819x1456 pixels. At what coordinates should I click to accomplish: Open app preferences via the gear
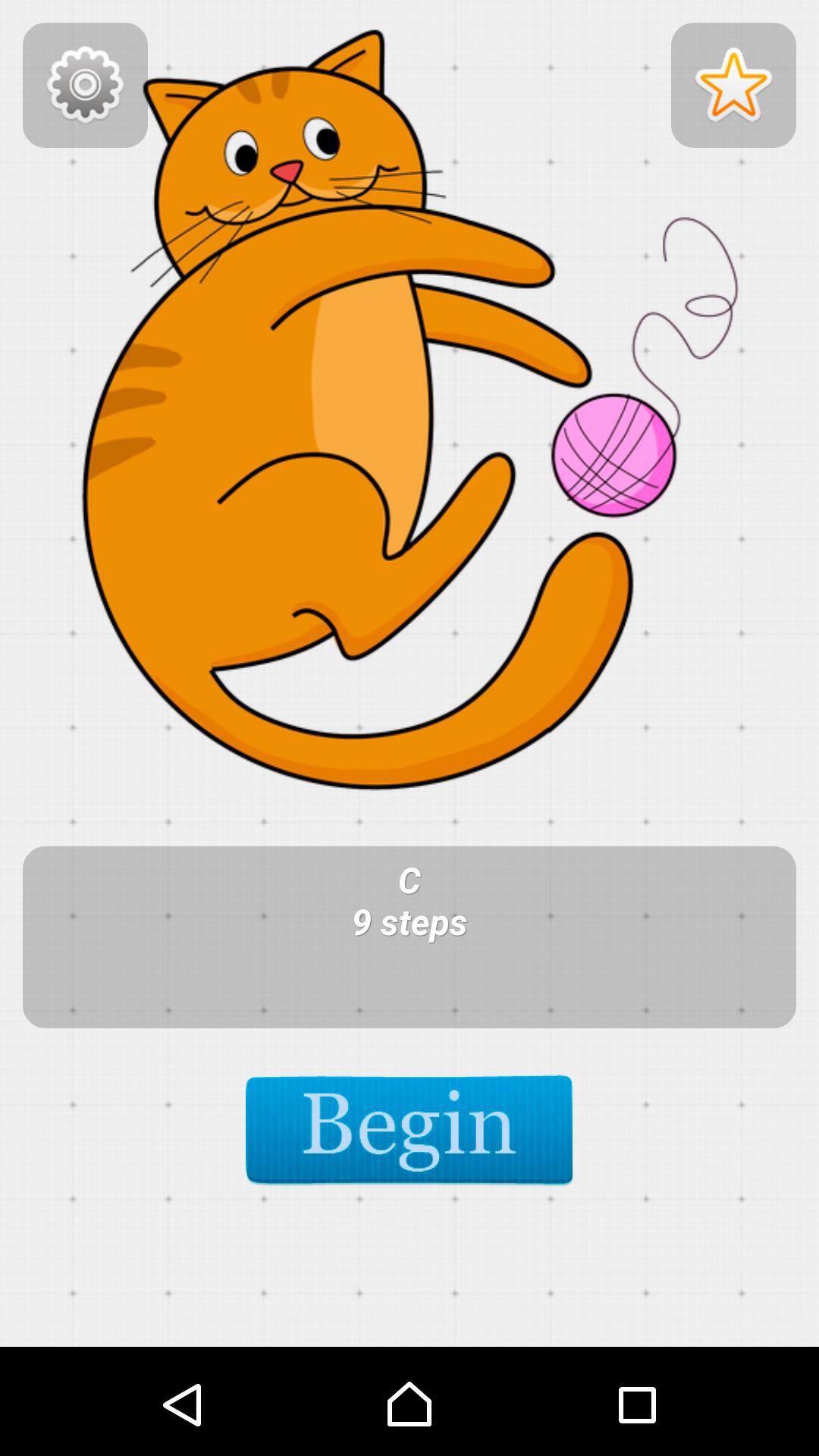[x=85, y=83]
